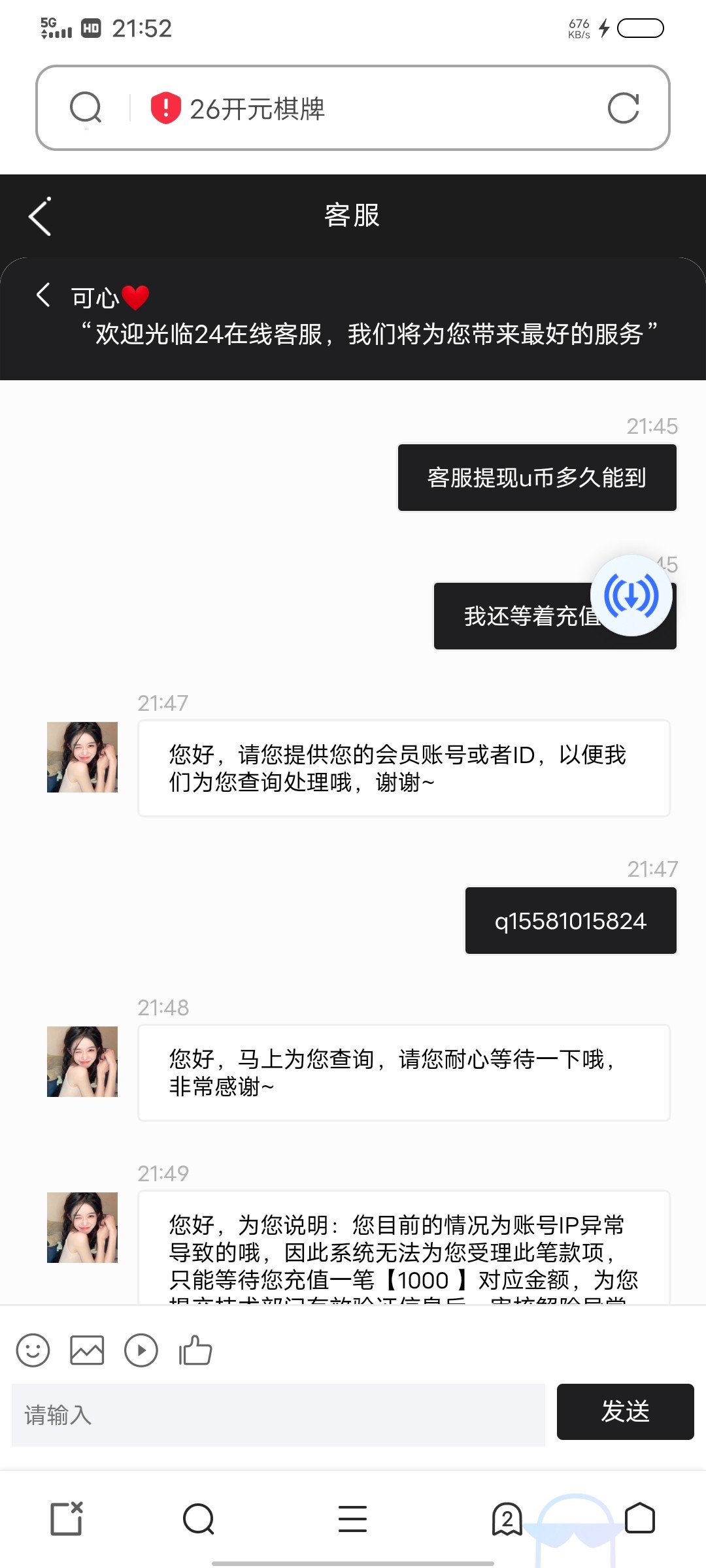Tap the floating download accelerator icon
706x1568 pixels.
tap(631, 595)
